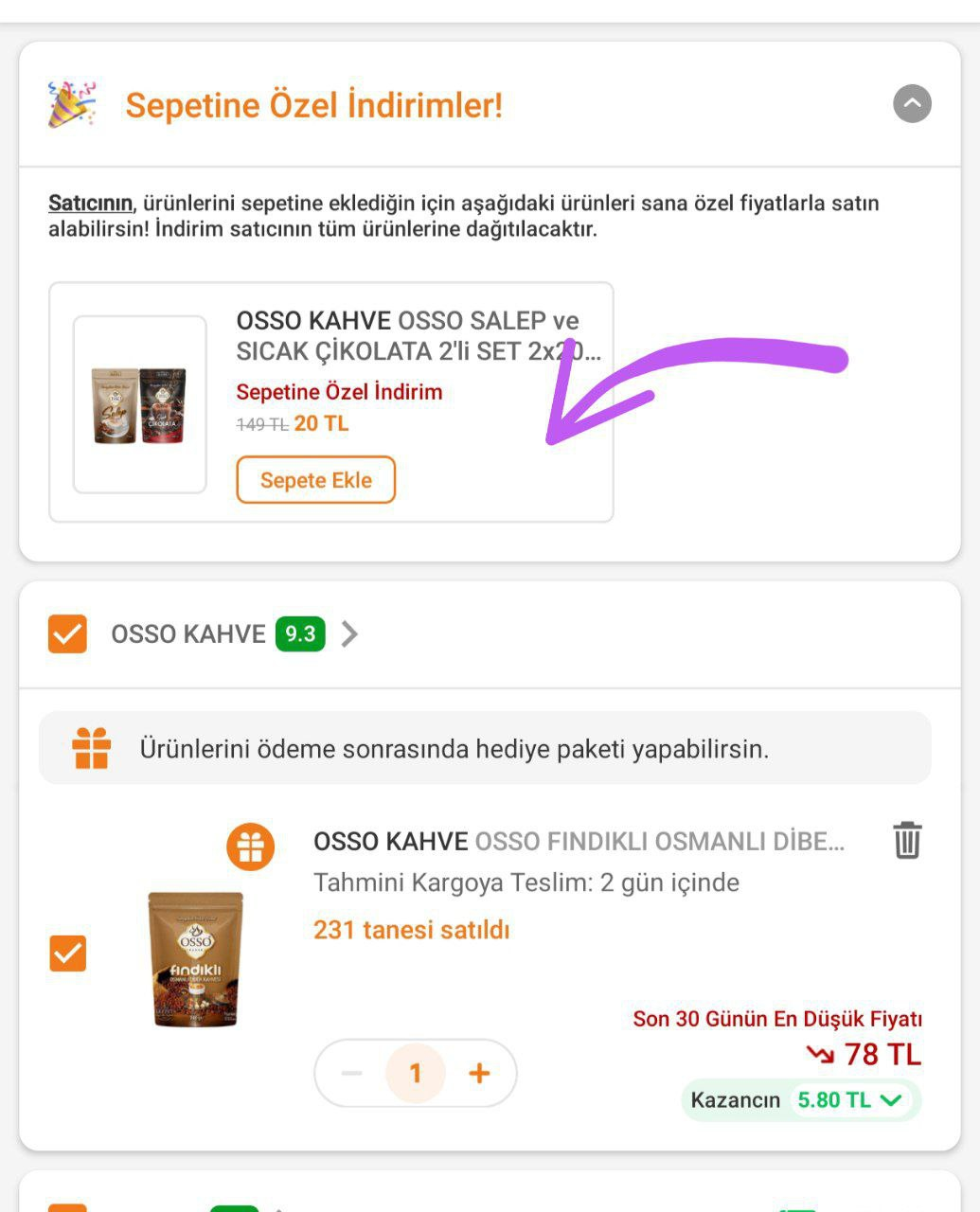Decrease quantity with the minus icon
Image resolution: width=980 pixels, height=1212 pixels.
[x=351, y=1073]
